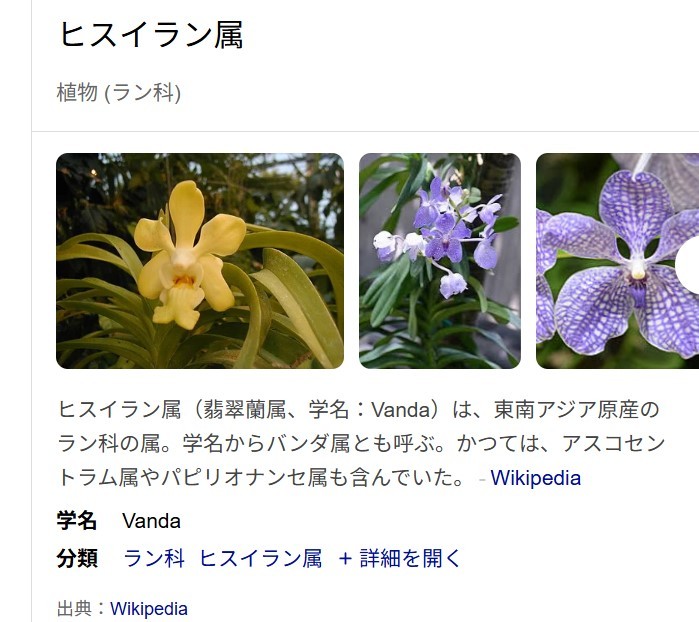Image resolution: width=699 pixels, height=622 pixels.
Task: Open the ヒスイラン属 classification link
Action: (x=260, y=559)
